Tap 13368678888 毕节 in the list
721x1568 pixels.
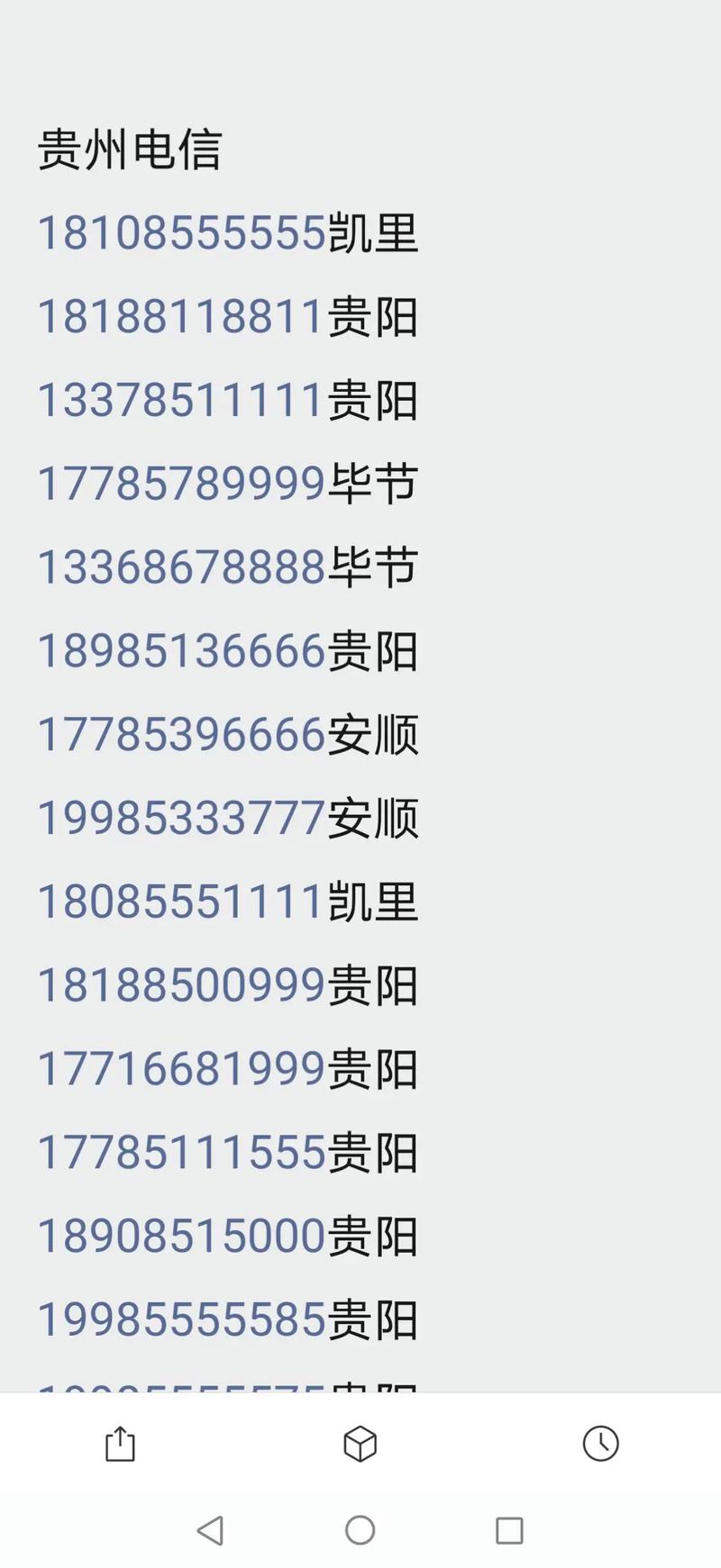coord(227,567)
